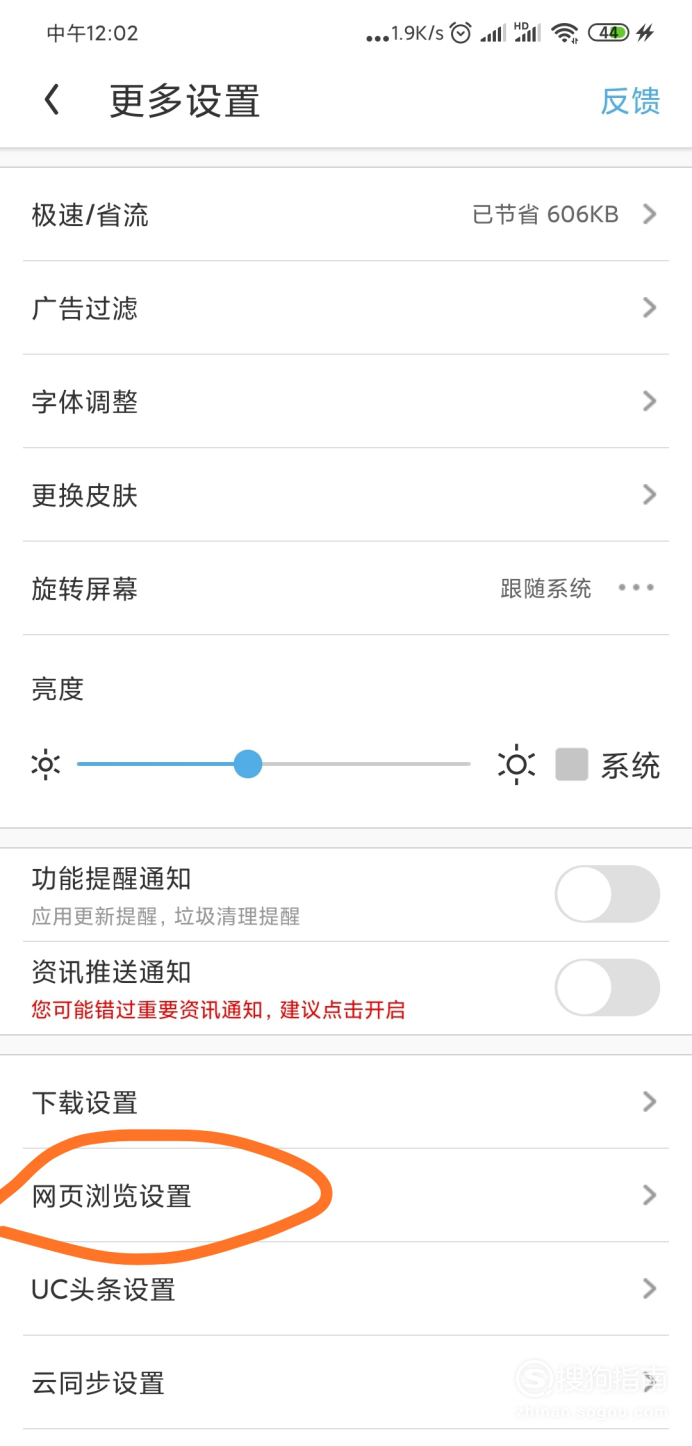Turn on 资讯推送通知 switch
The image size is (692, 1446).
coord(607,988)
